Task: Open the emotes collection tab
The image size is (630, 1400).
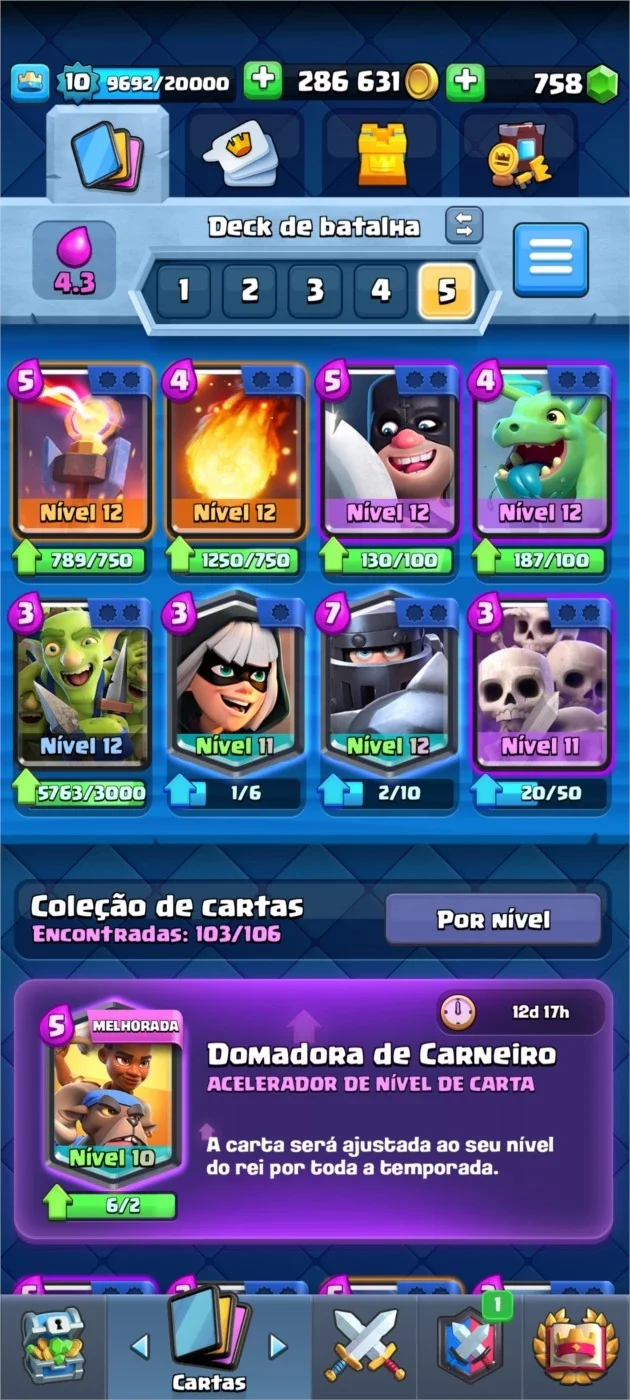Action: (244, 154)
